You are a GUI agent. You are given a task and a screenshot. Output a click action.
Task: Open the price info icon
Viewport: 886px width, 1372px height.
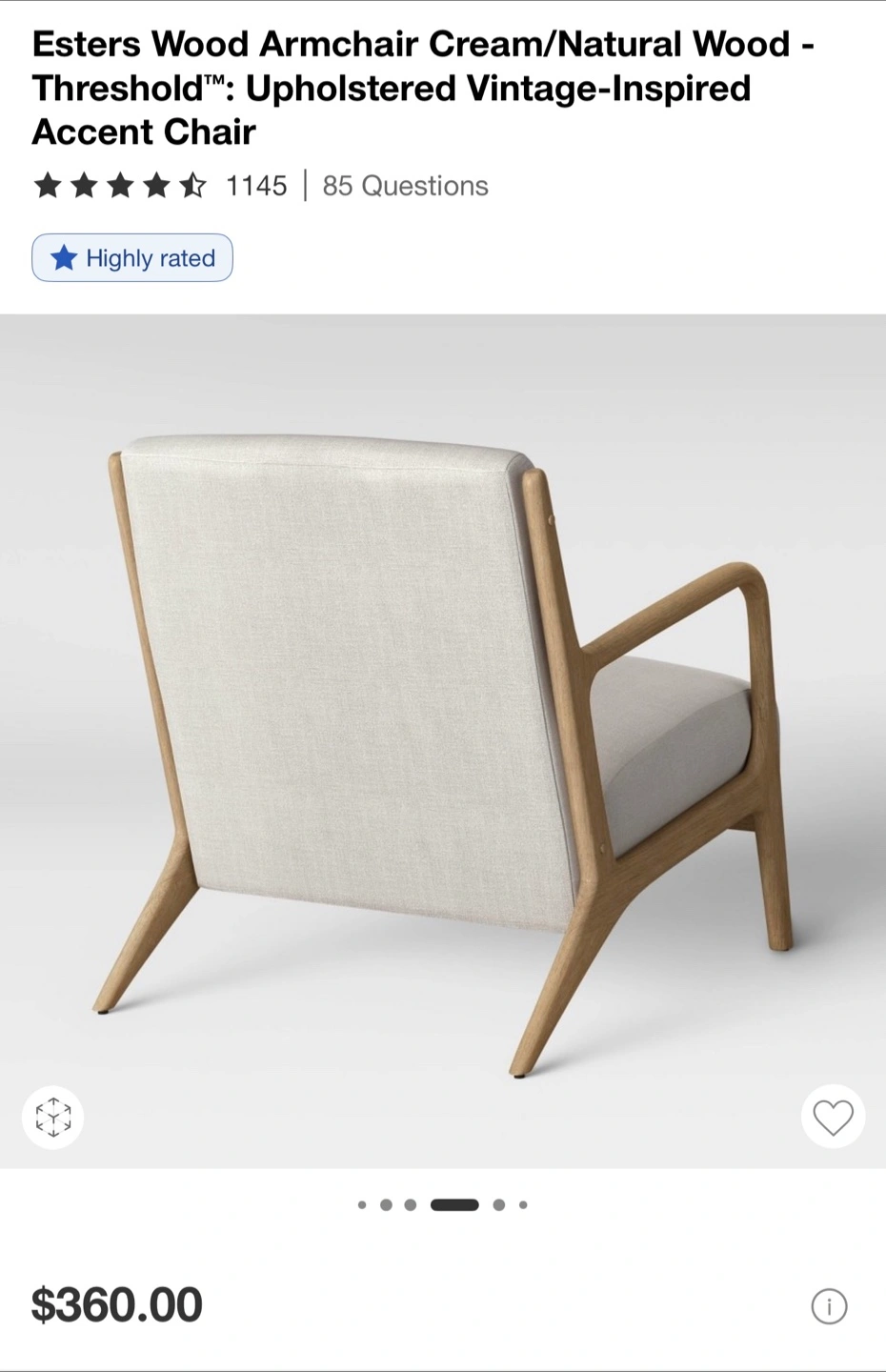[829, 1306]
